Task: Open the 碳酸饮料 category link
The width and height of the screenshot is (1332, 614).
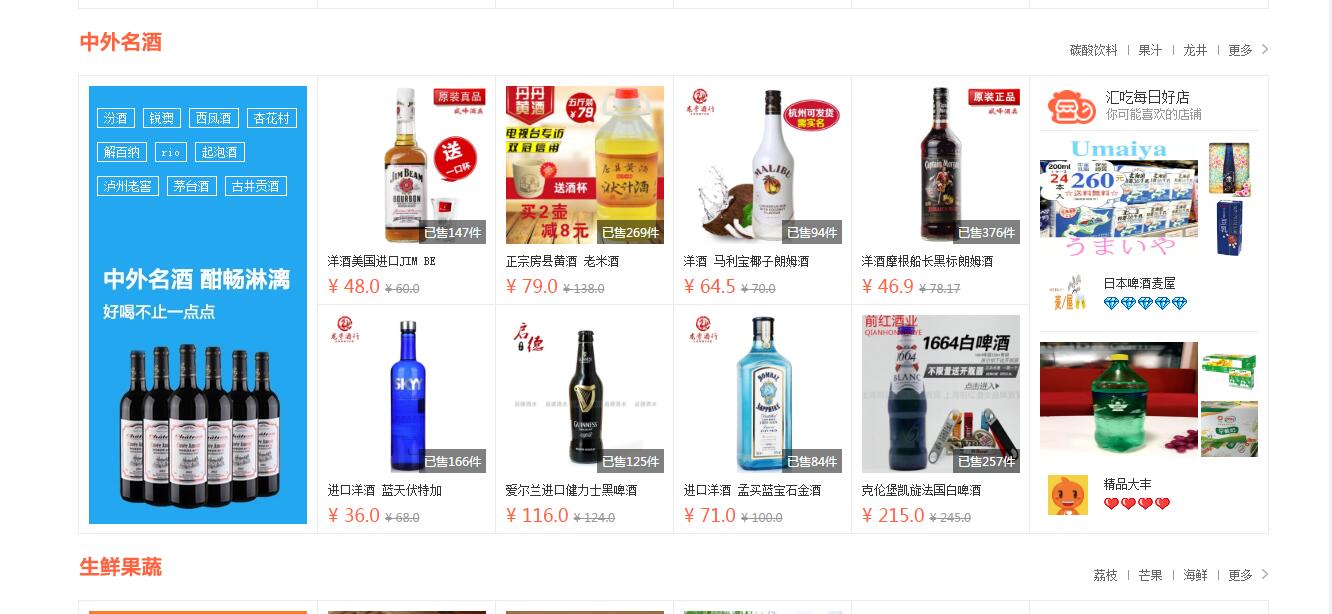Action: tap(1093, 50)
